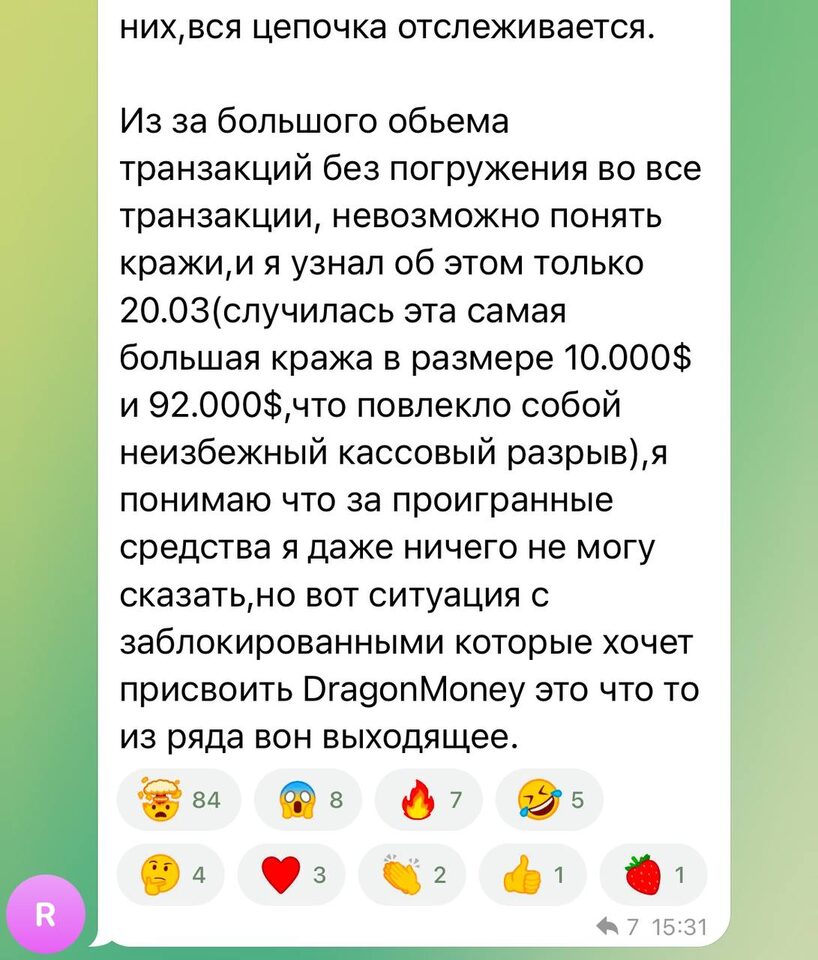Open the sender's R avatar profile
This screenshot has height=960, width=818.
pyautogui.click(x=45, y=915)
